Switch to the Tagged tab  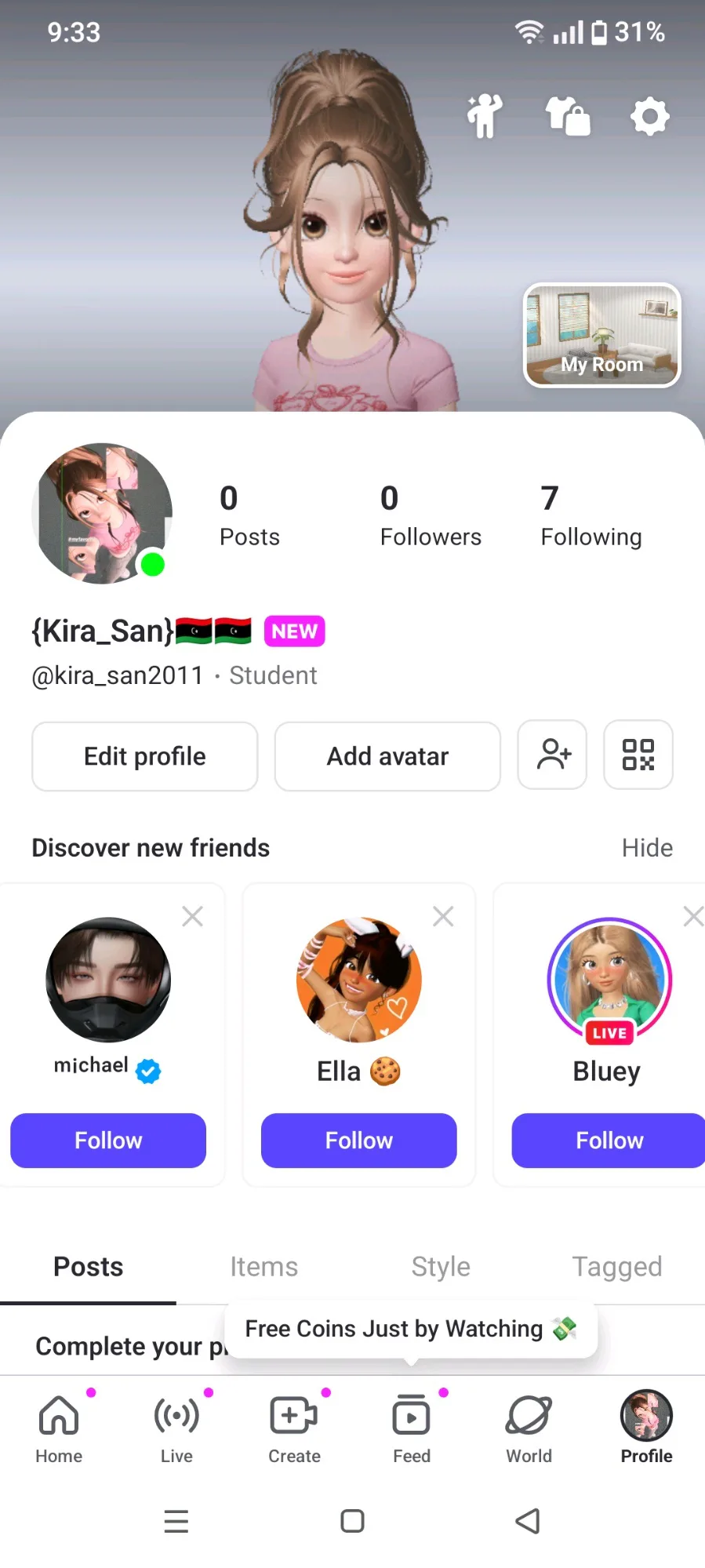click(x=617, y=1267)
